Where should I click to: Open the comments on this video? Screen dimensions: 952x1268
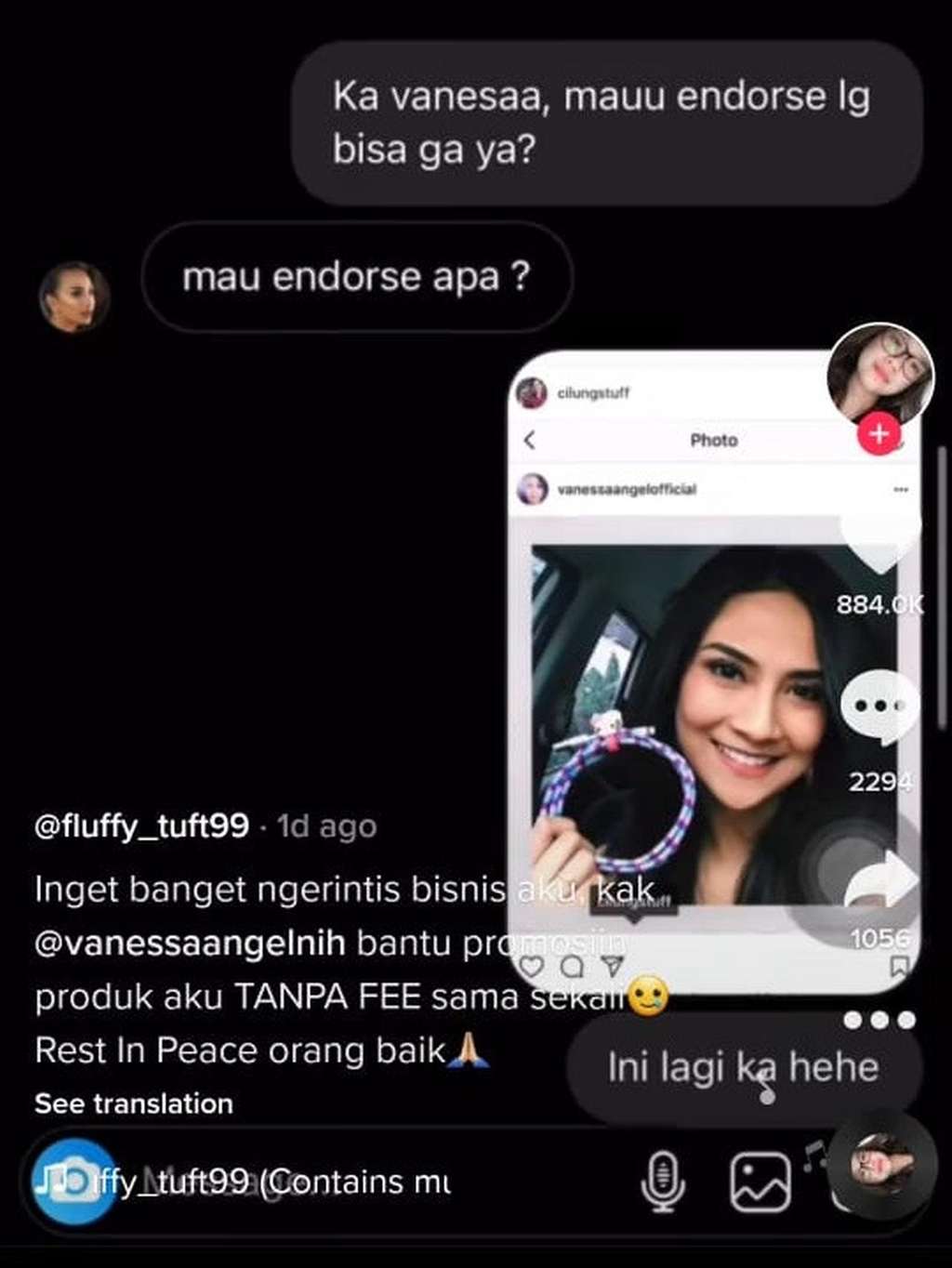tap(879, 707)
